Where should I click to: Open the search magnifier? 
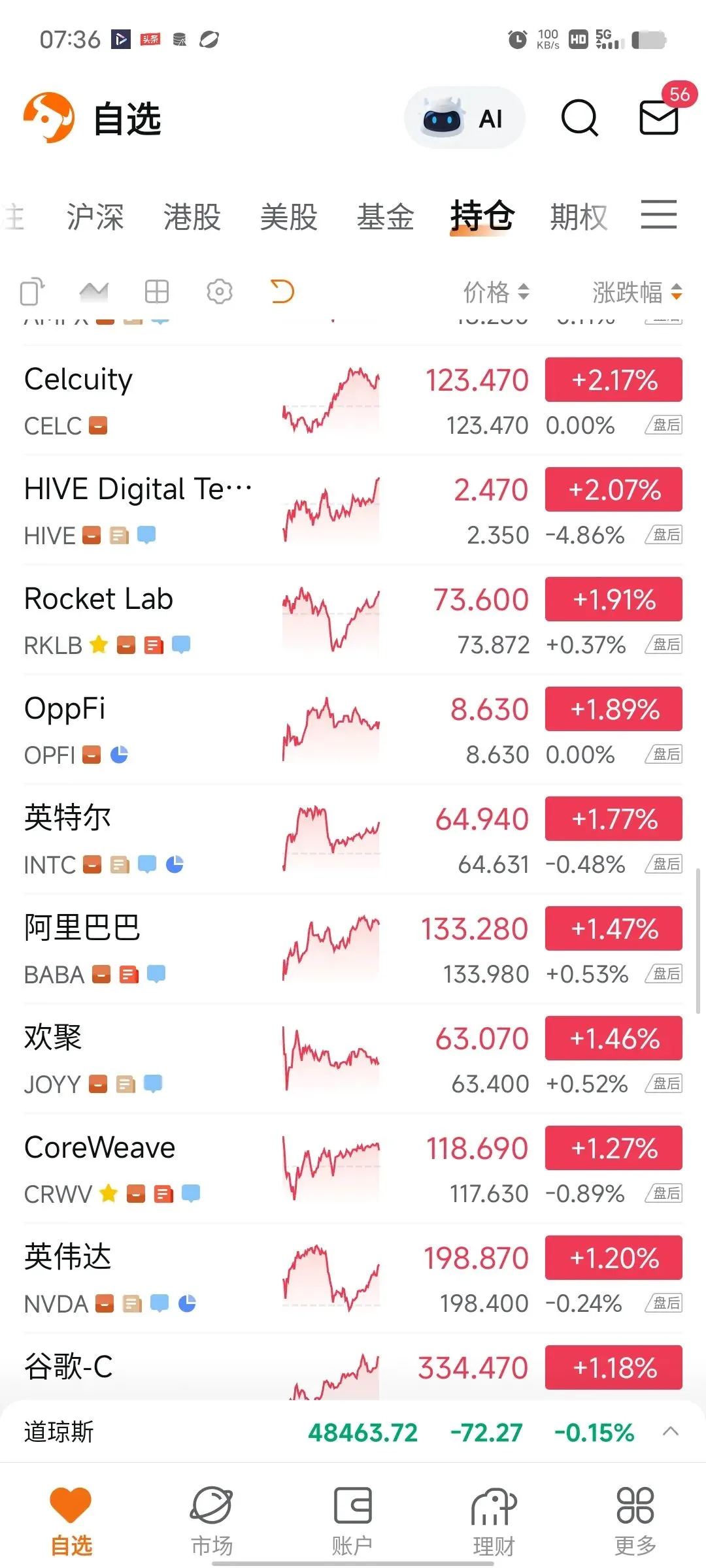point(579,118)
